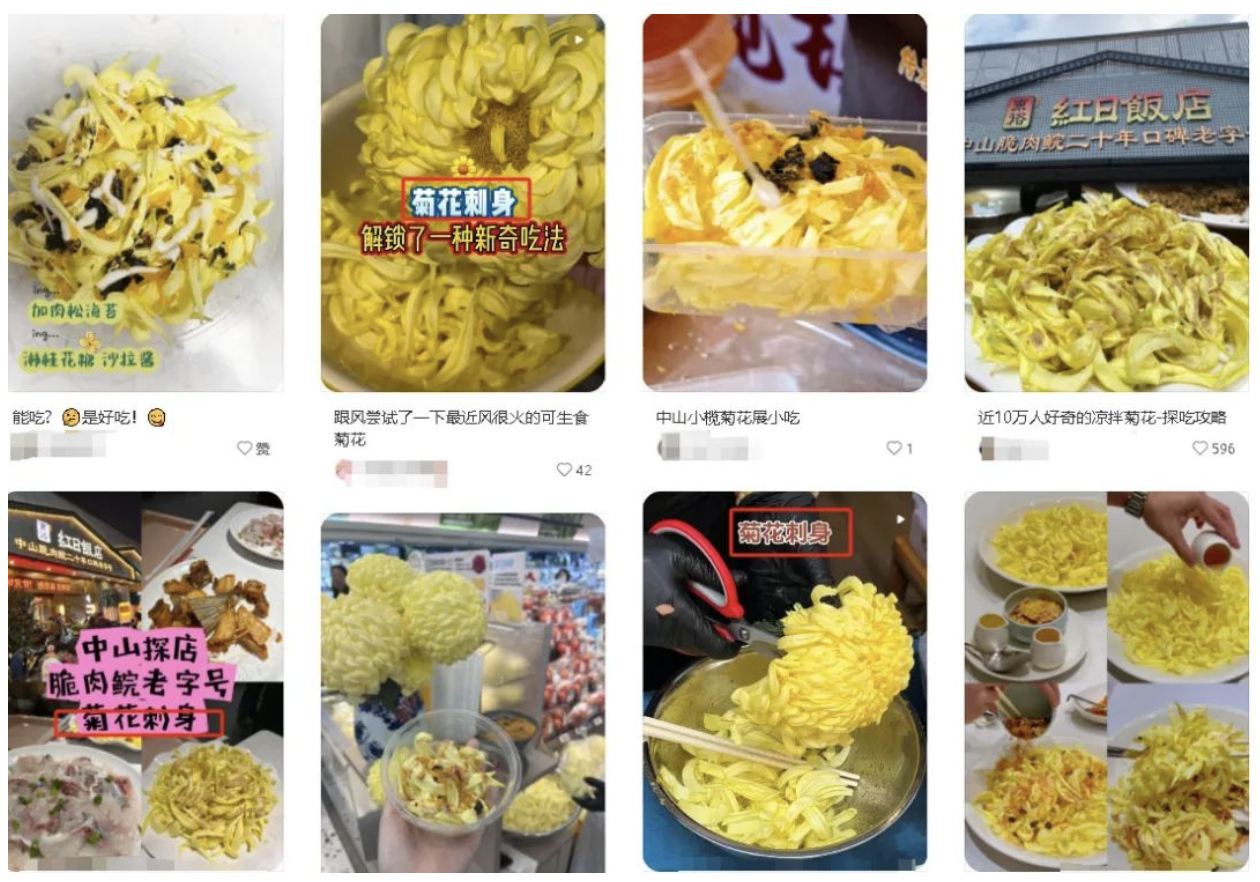Open the video of scissors cutting a chrysanthemum
Screen dimensions: 1260x882
tap(785, 680)
